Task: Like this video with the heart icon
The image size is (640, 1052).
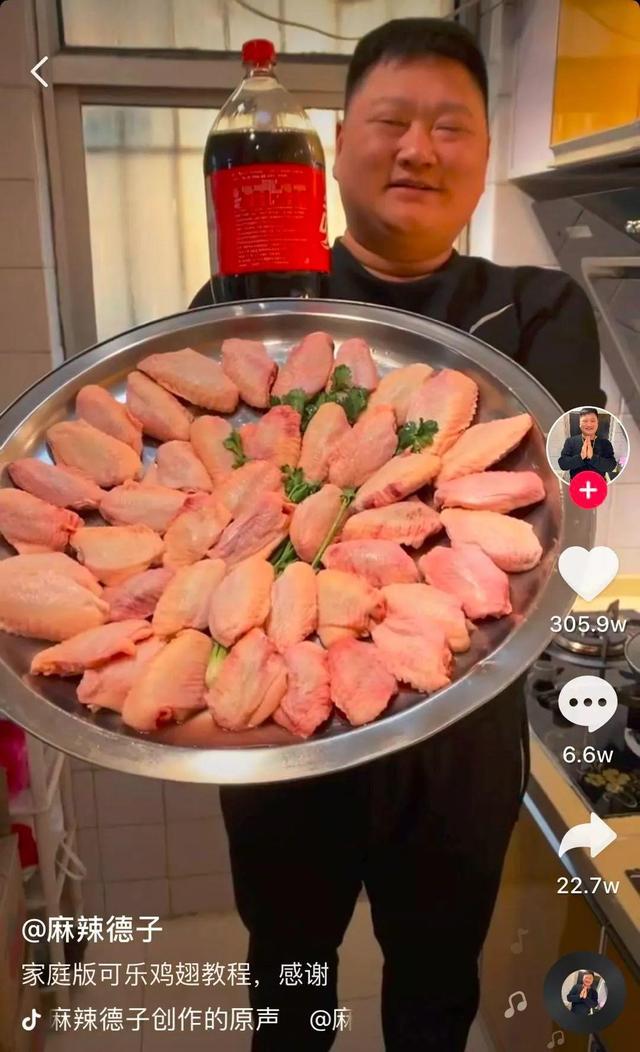Action: pos(587,573)
